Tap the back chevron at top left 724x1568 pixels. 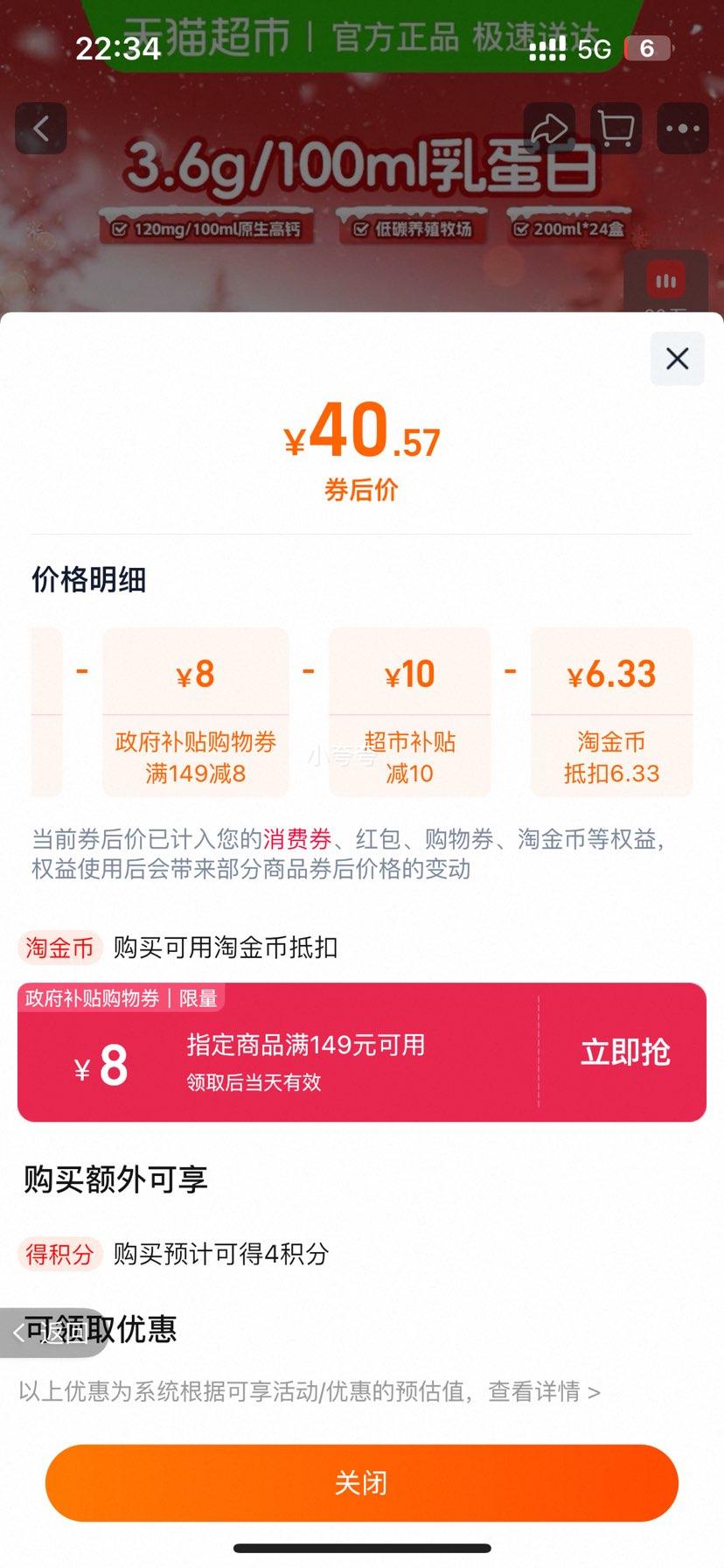click(x=41, y=128)
